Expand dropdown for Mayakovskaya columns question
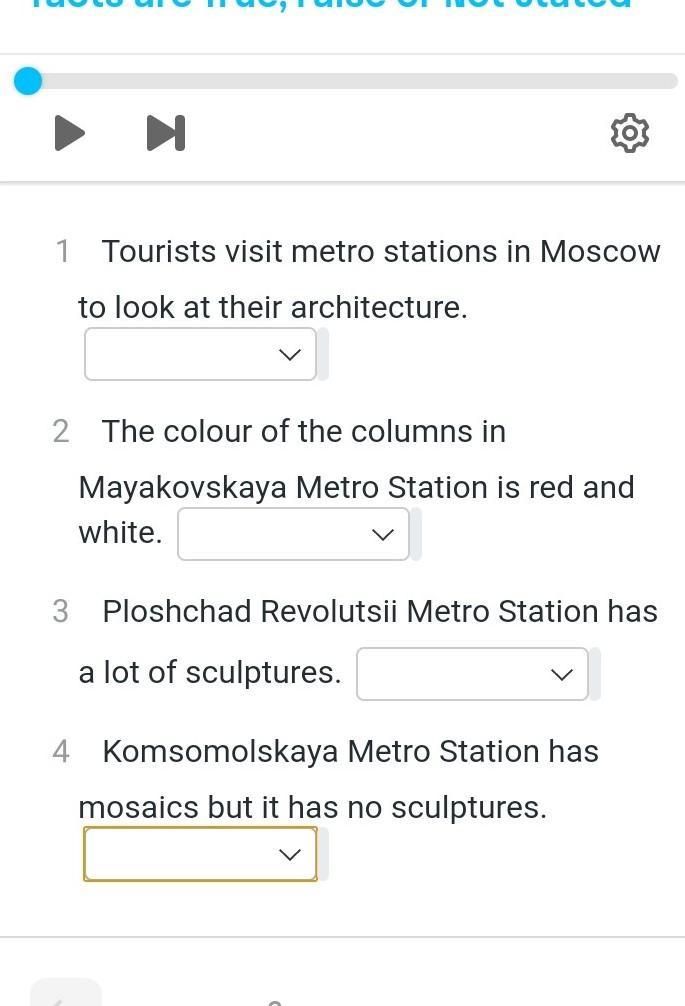 (x=293, y=534)
